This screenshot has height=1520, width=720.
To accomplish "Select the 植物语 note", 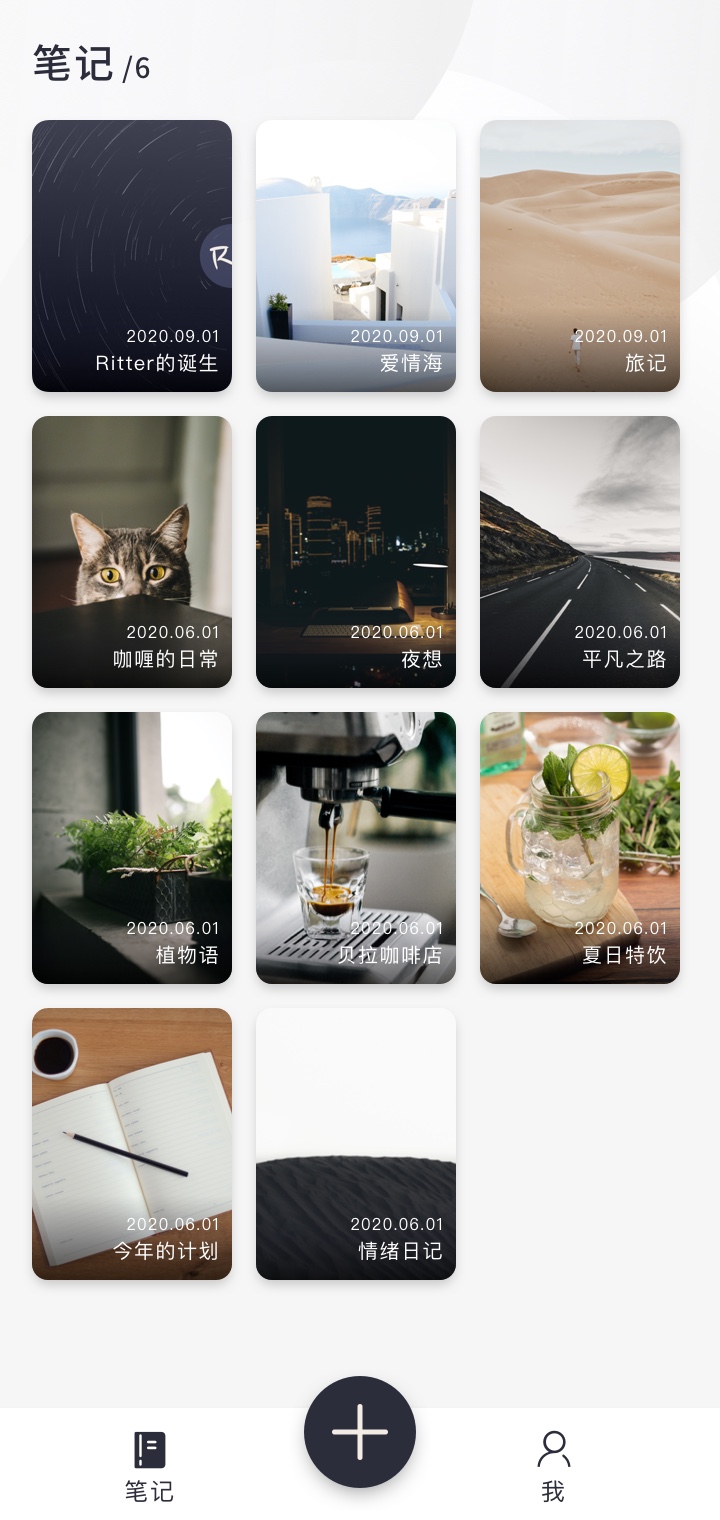I will click(132, 848).
